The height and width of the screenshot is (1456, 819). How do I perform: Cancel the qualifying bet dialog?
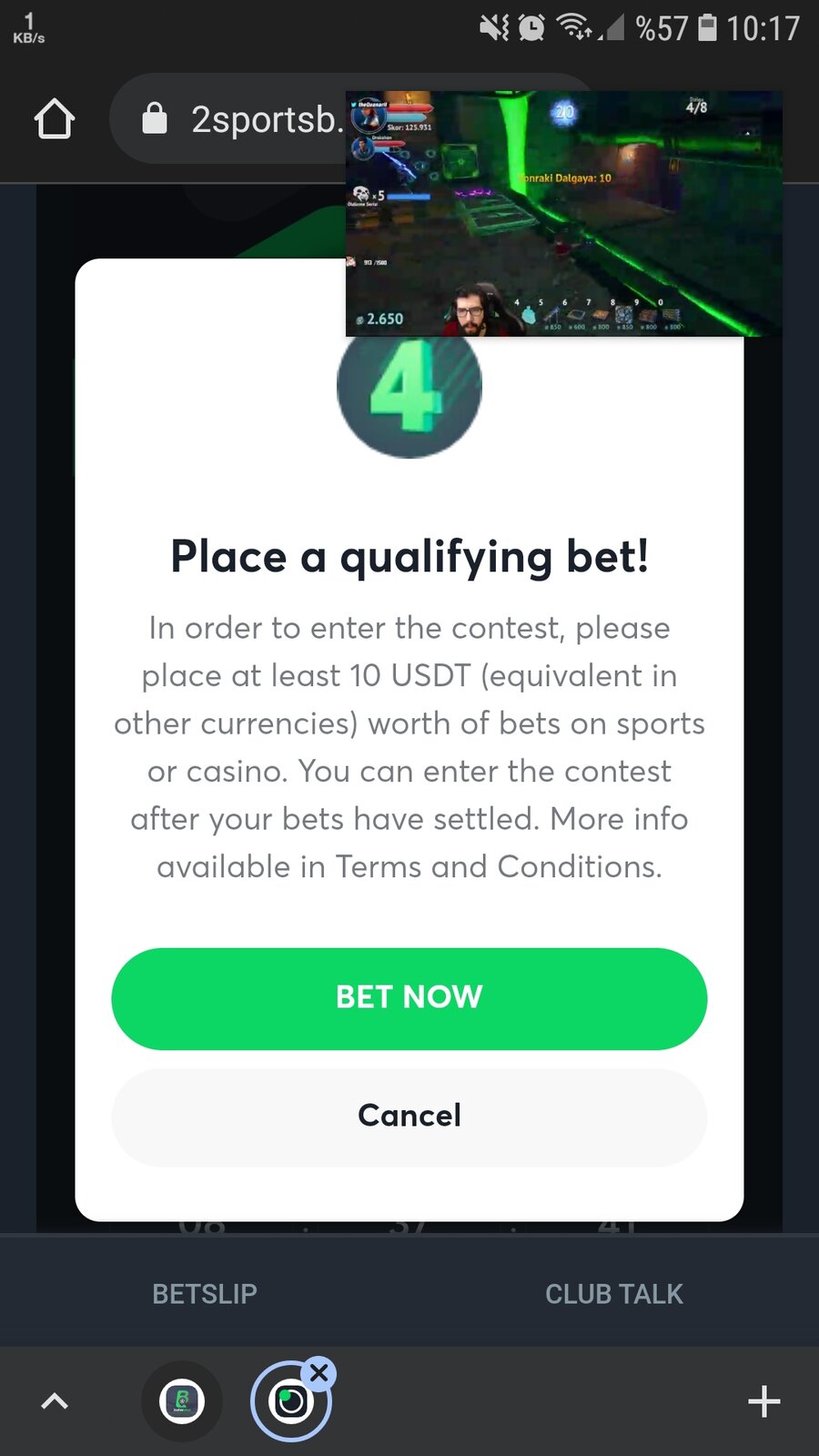(x=409, y=1117)
